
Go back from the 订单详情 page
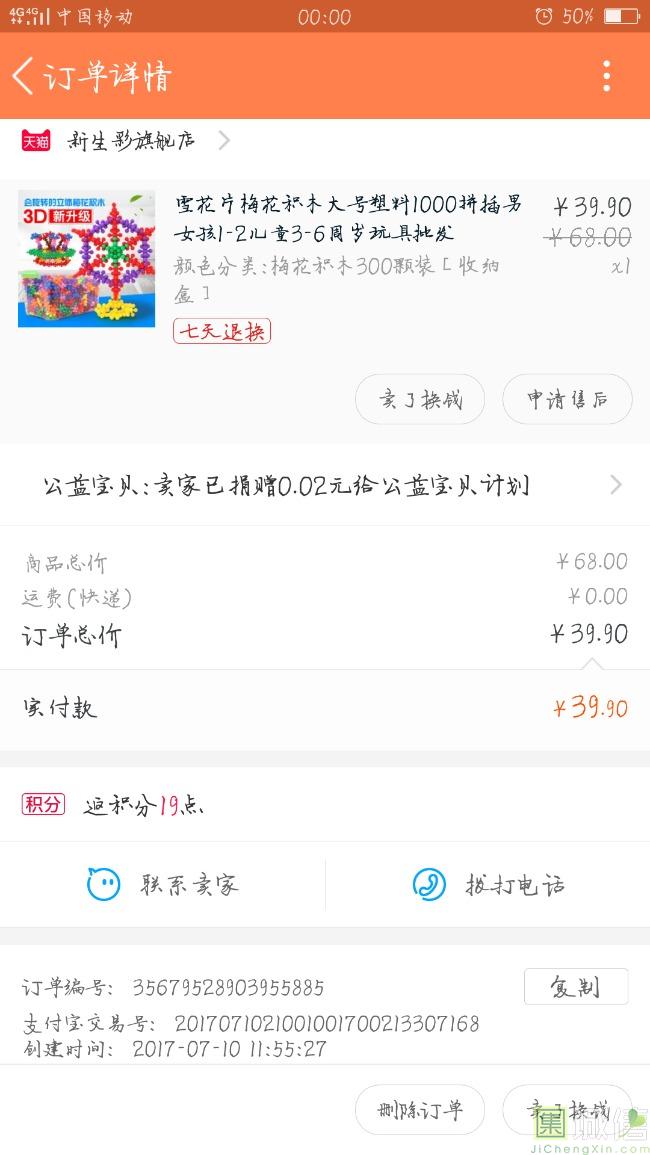coord(24,76)
